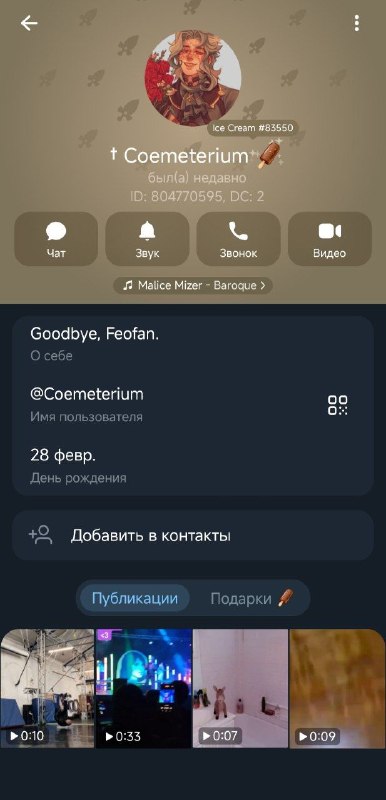Screen dimensions: 386x800
Task: Start a video call with Видео
Action: (x=330, y=239)
